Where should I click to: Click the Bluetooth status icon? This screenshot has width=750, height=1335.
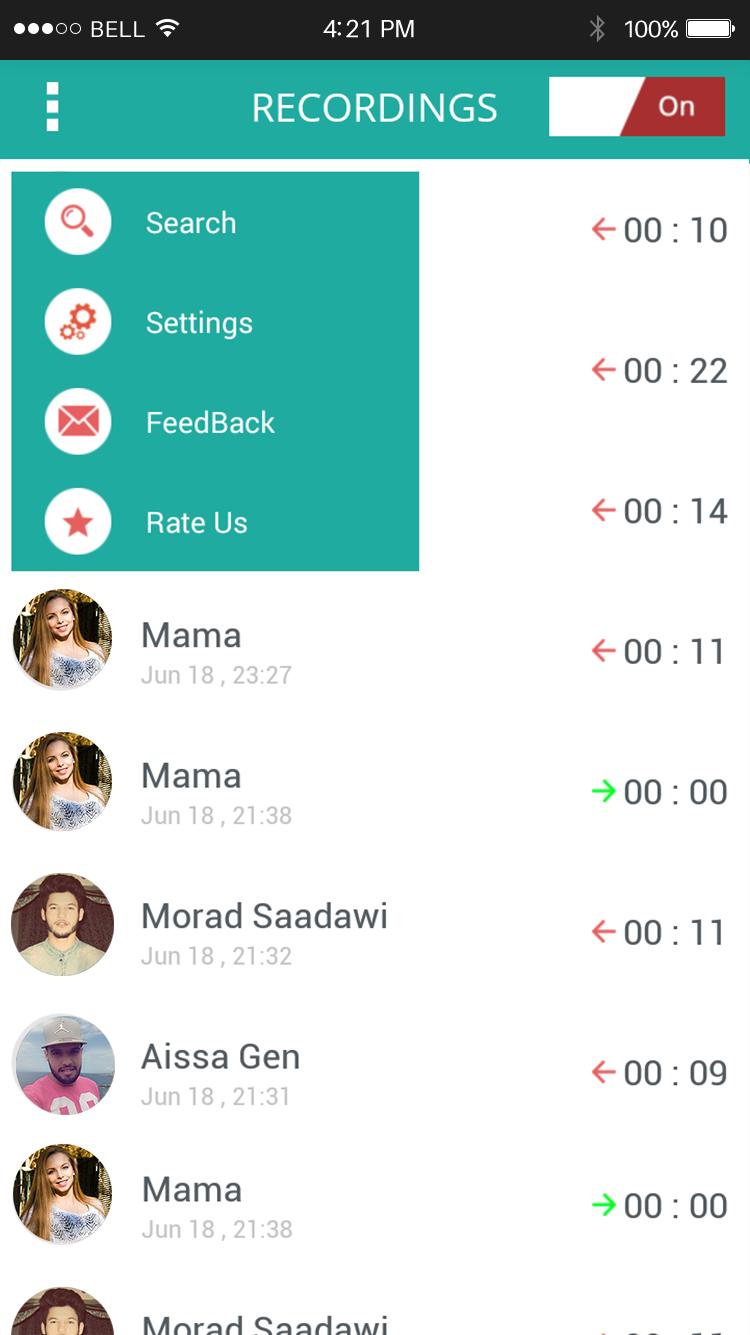[598, 29]
